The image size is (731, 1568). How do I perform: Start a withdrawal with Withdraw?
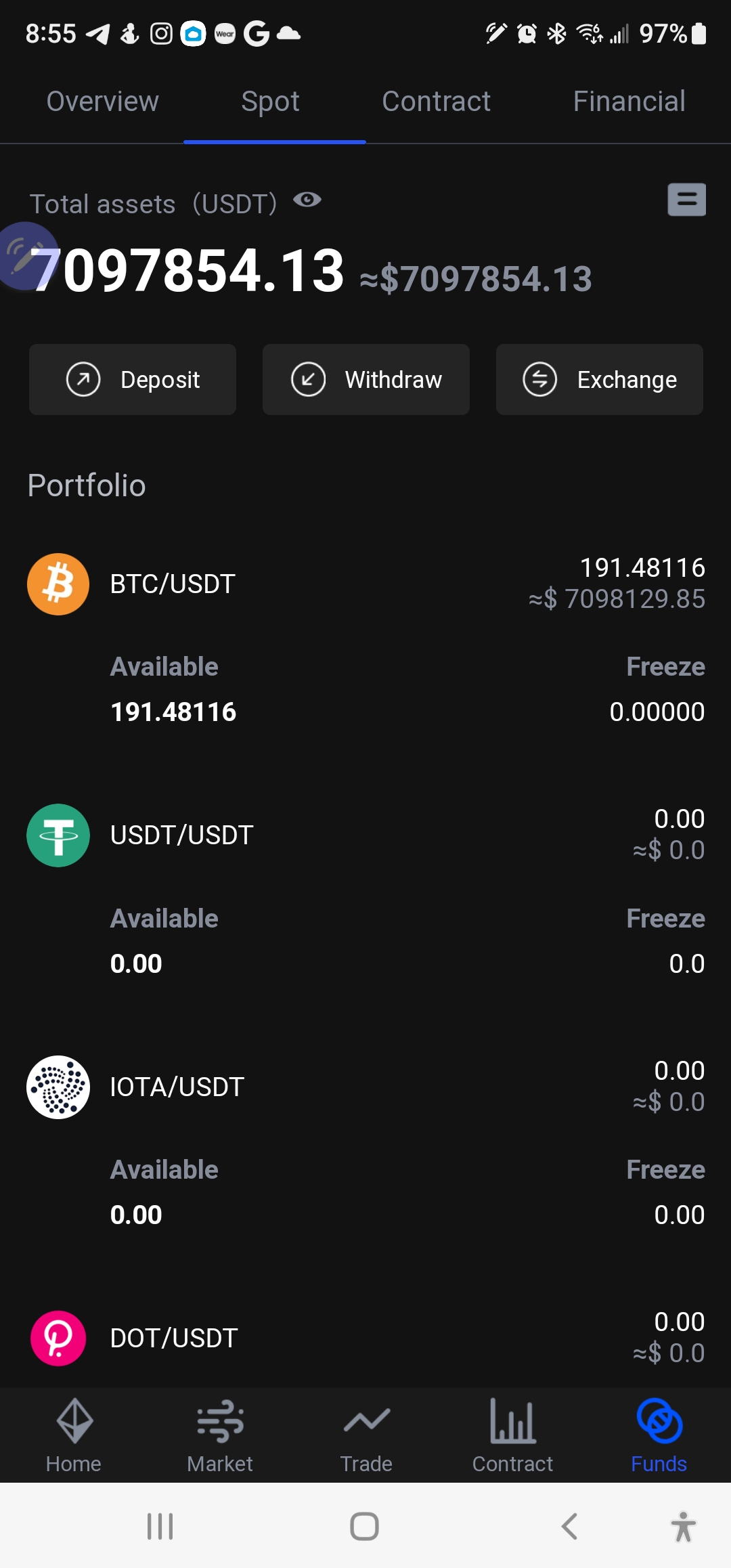click(366, 379)
